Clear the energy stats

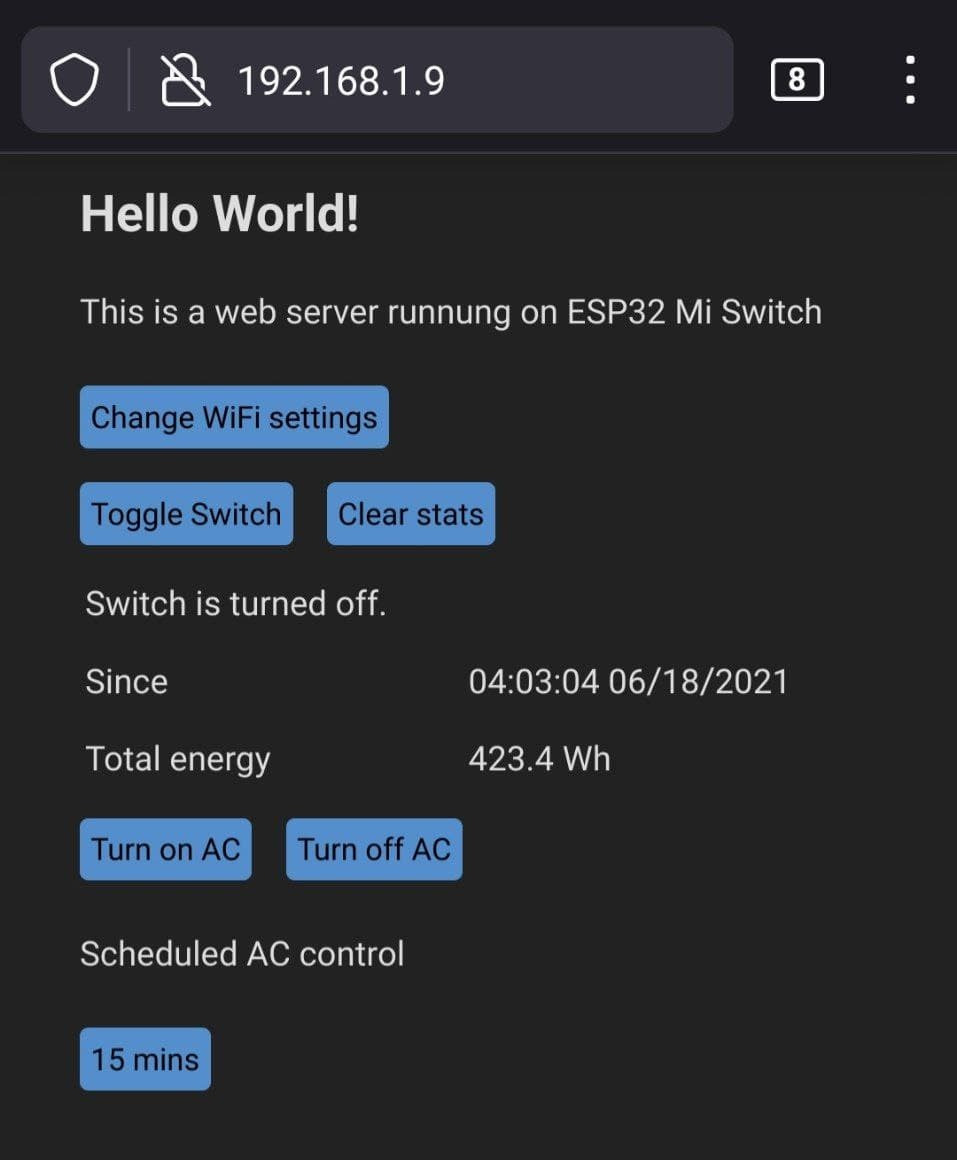tap(410, 514)
